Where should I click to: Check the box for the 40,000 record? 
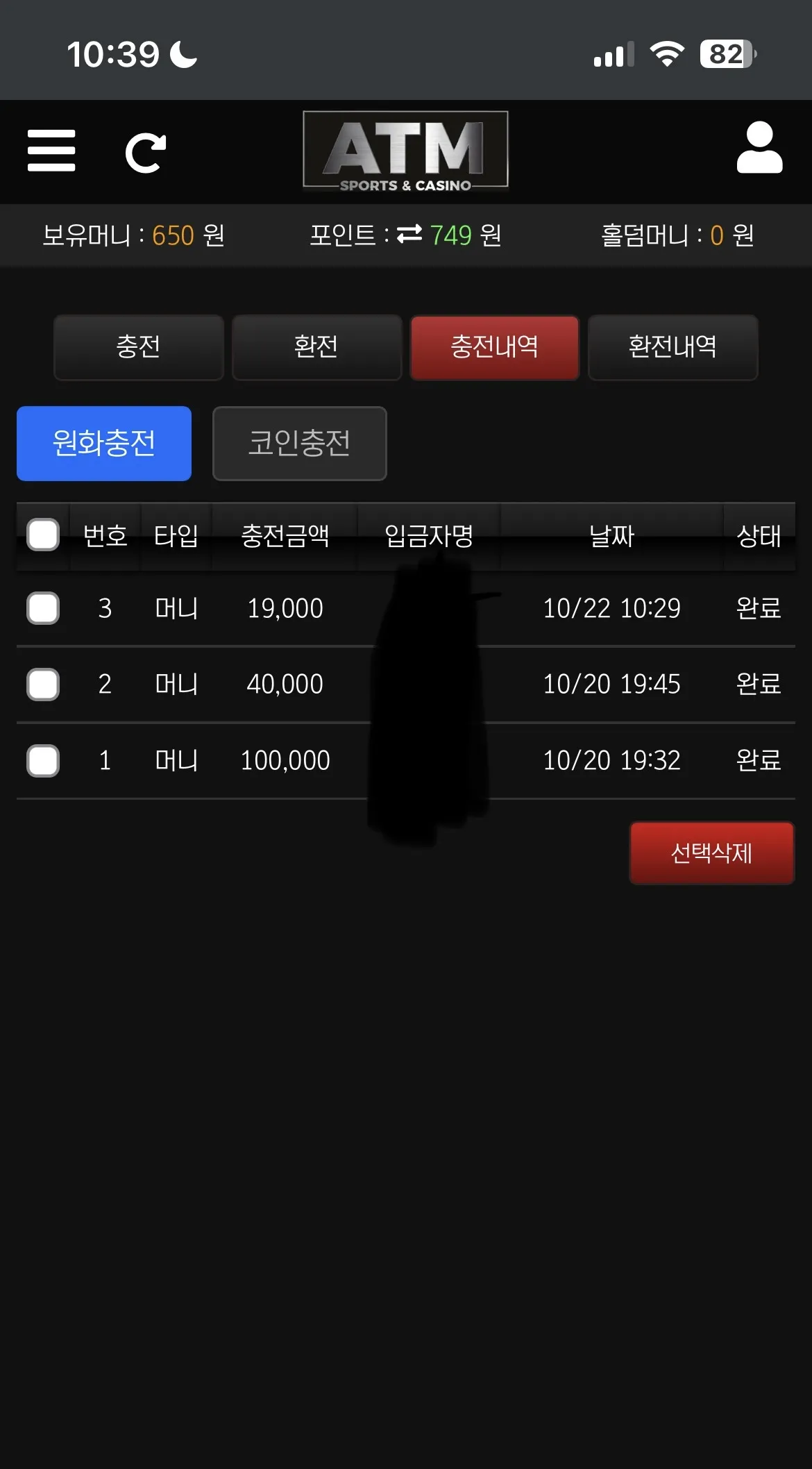(x=43, y=685)
